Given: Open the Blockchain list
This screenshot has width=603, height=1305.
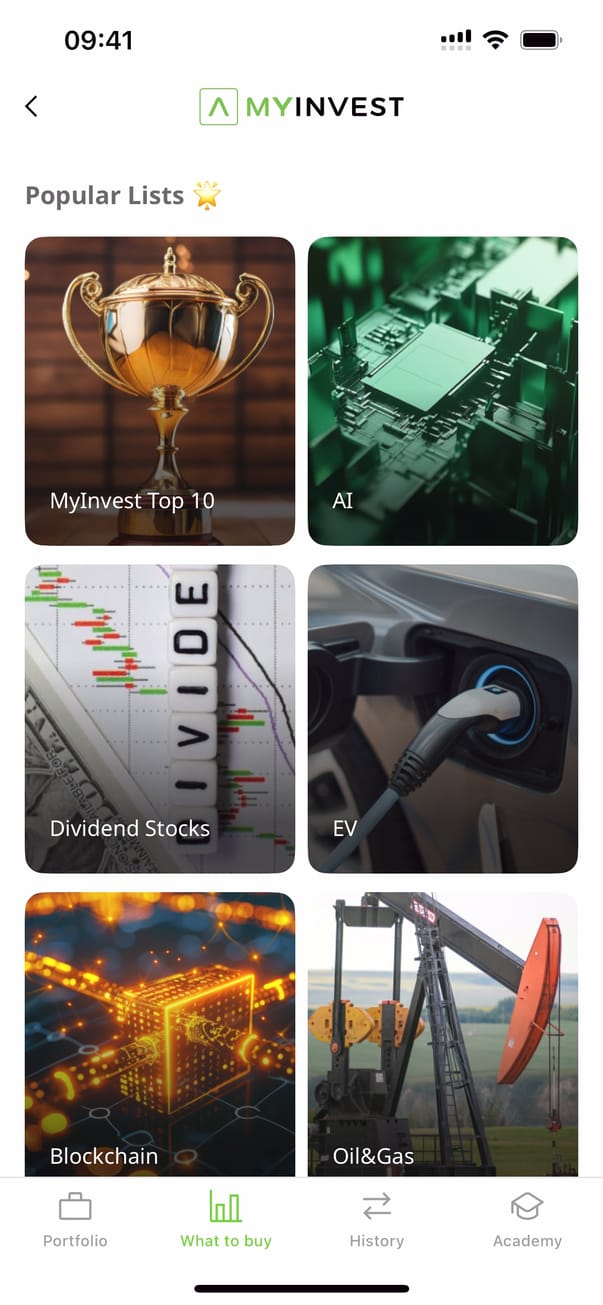Looking at the screenshot, I should [x=160, y=1034].
